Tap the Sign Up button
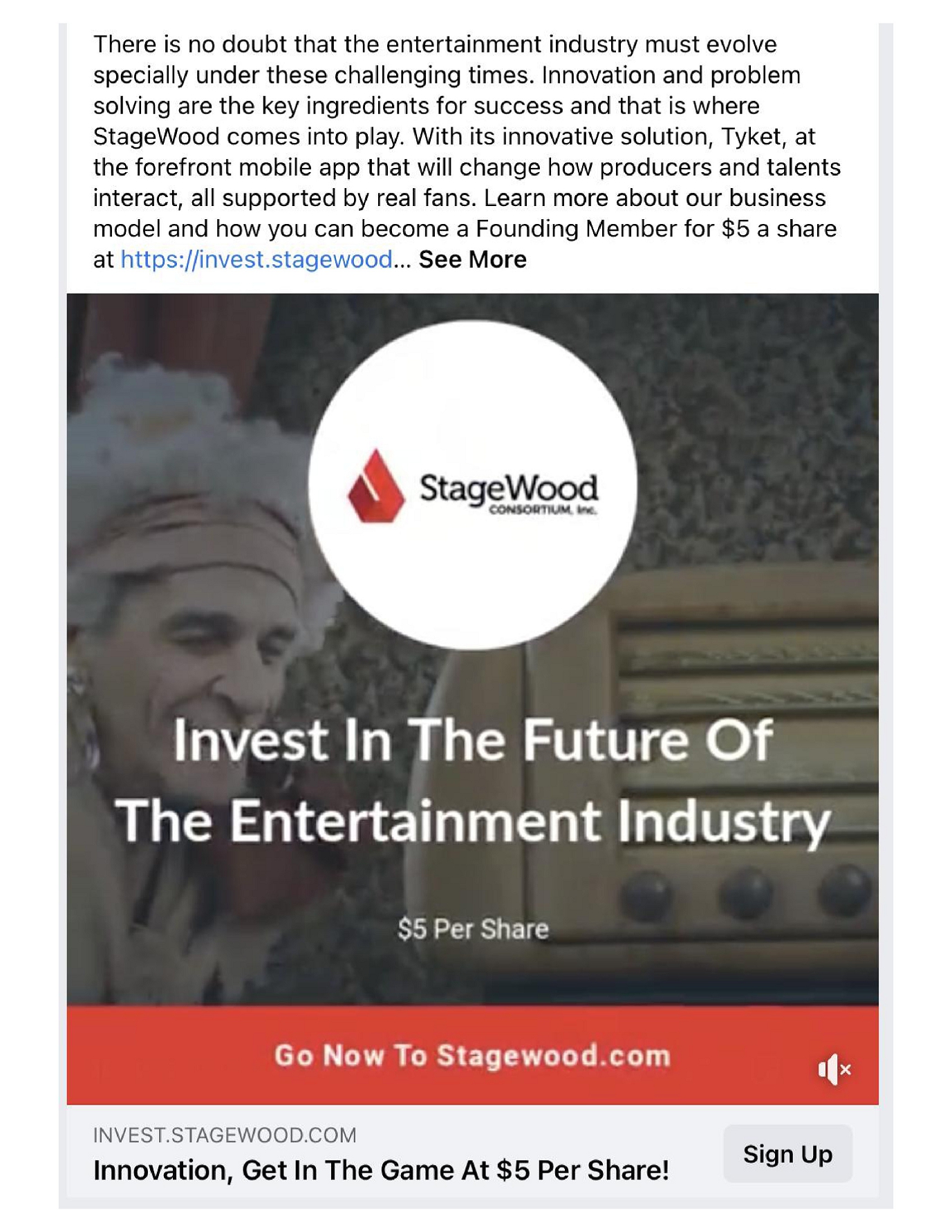 787,1153
